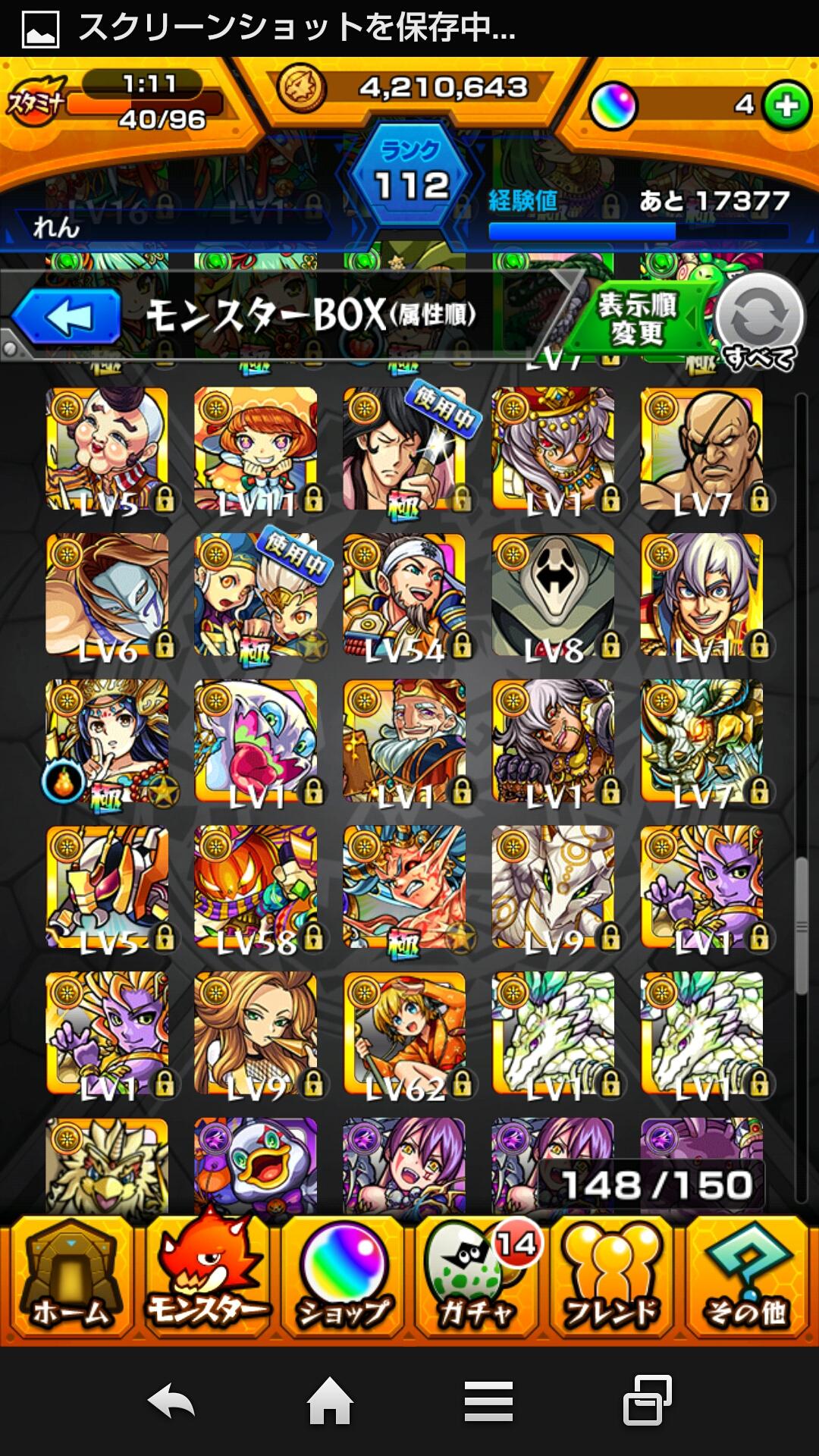Screen dimensions: 819x1456
Task: Open the ショップ tab
Action: [343, 1278]
